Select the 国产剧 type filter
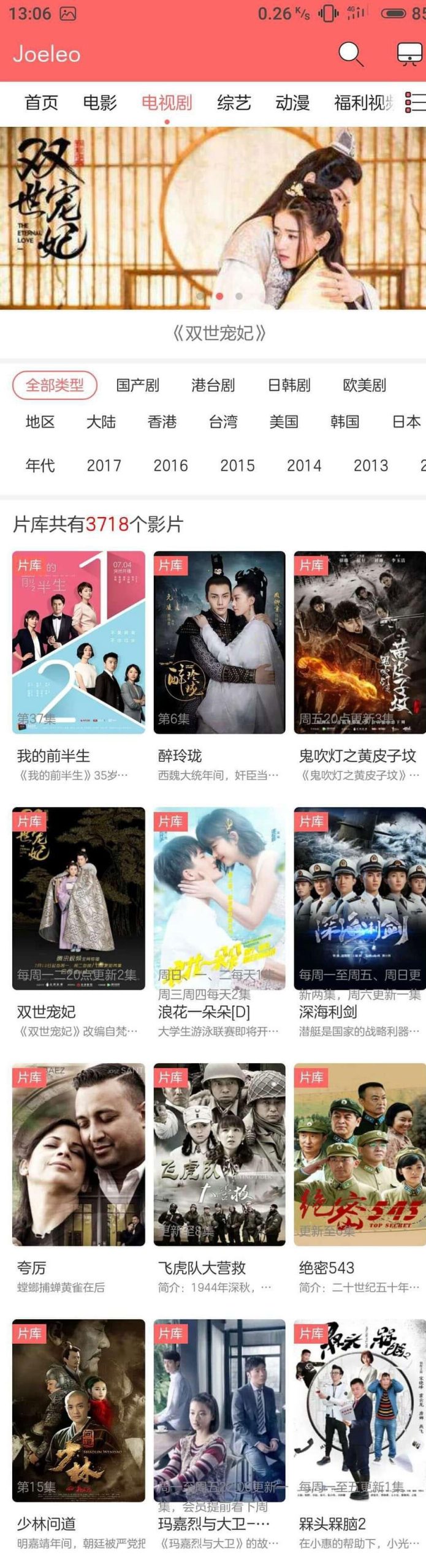426x1568 pixels. tap(137, 385)
